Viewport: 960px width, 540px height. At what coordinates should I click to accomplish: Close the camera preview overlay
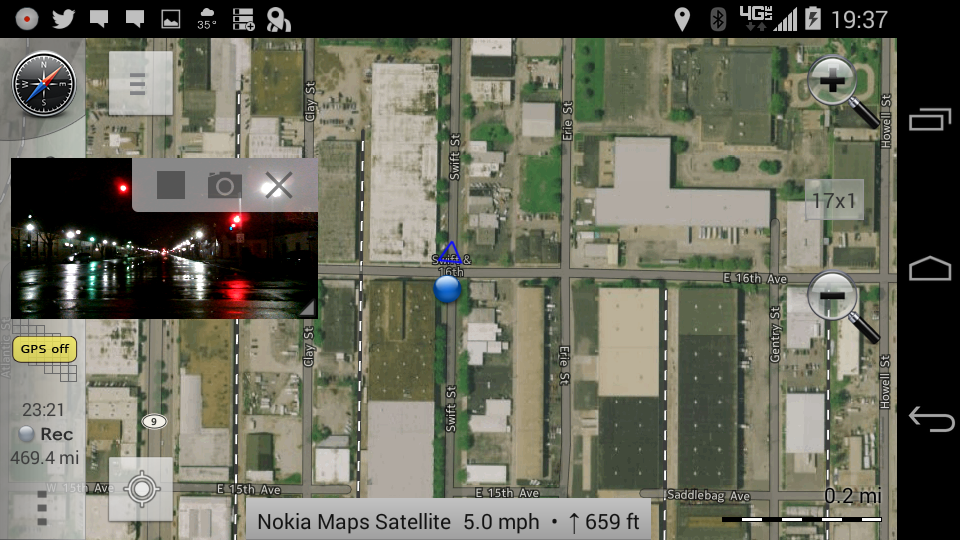click(x=278, y=185)
